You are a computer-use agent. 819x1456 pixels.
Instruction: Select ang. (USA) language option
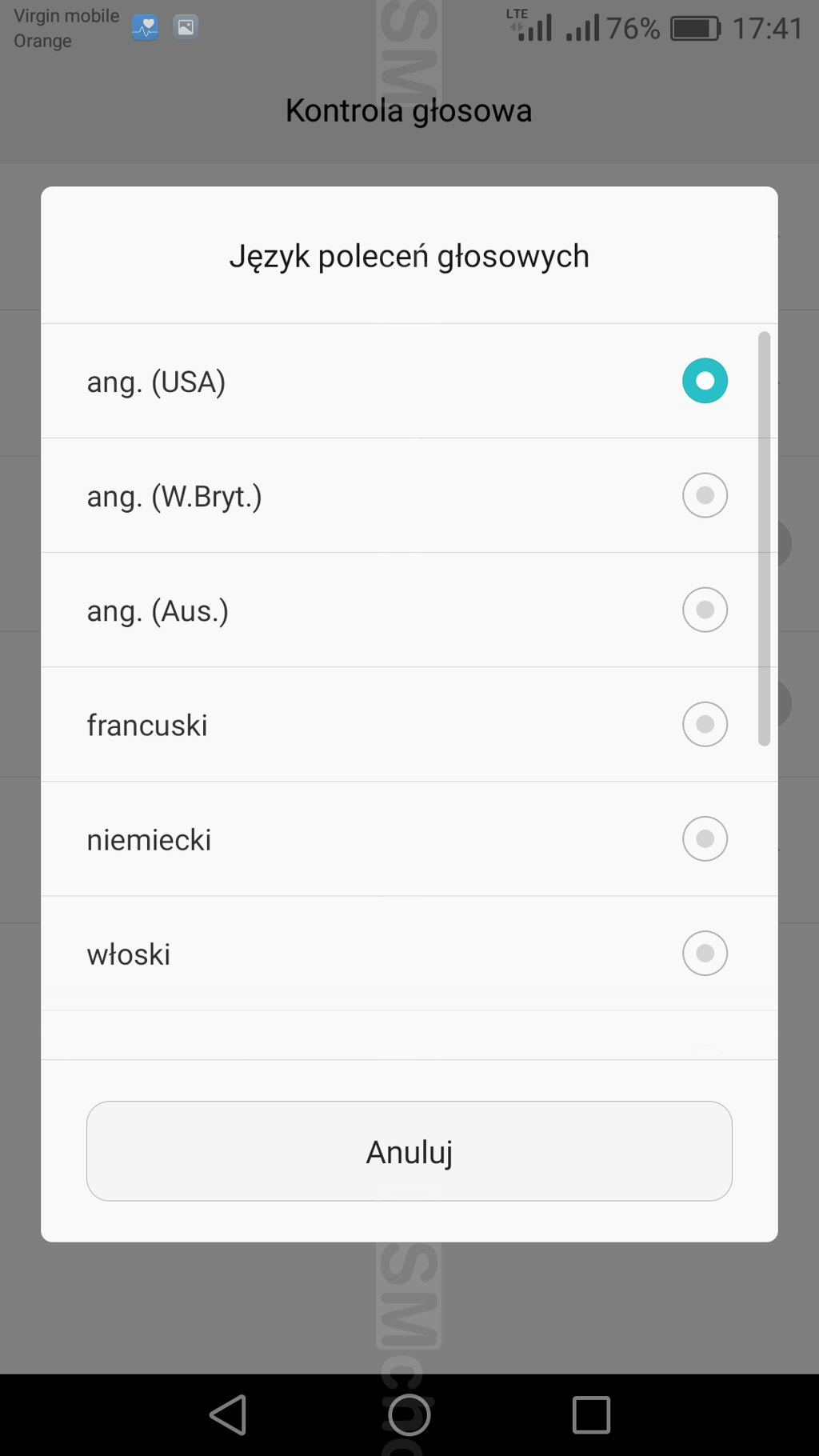(x=400, y=381)
